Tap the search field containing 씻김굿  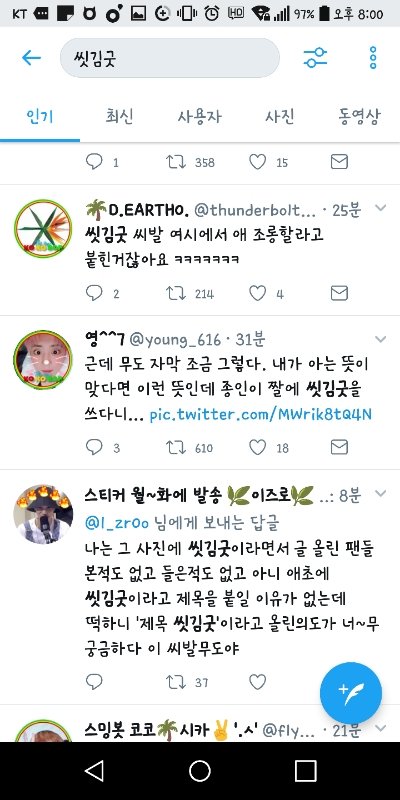pos(170,58)
